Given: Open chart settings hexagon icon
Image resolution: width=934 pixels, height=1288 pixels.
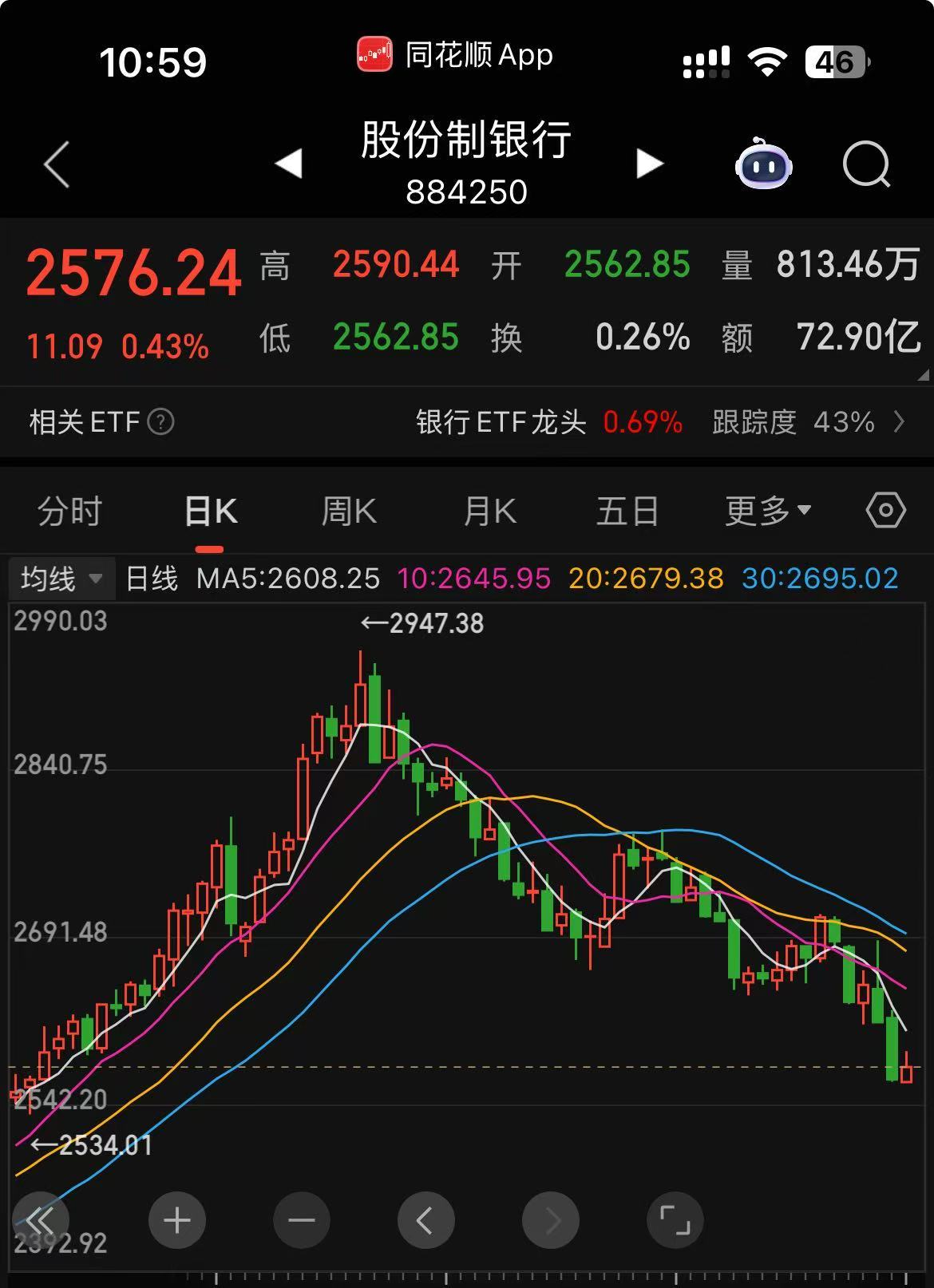Looking at the screenshot, I should pos(886,510).
